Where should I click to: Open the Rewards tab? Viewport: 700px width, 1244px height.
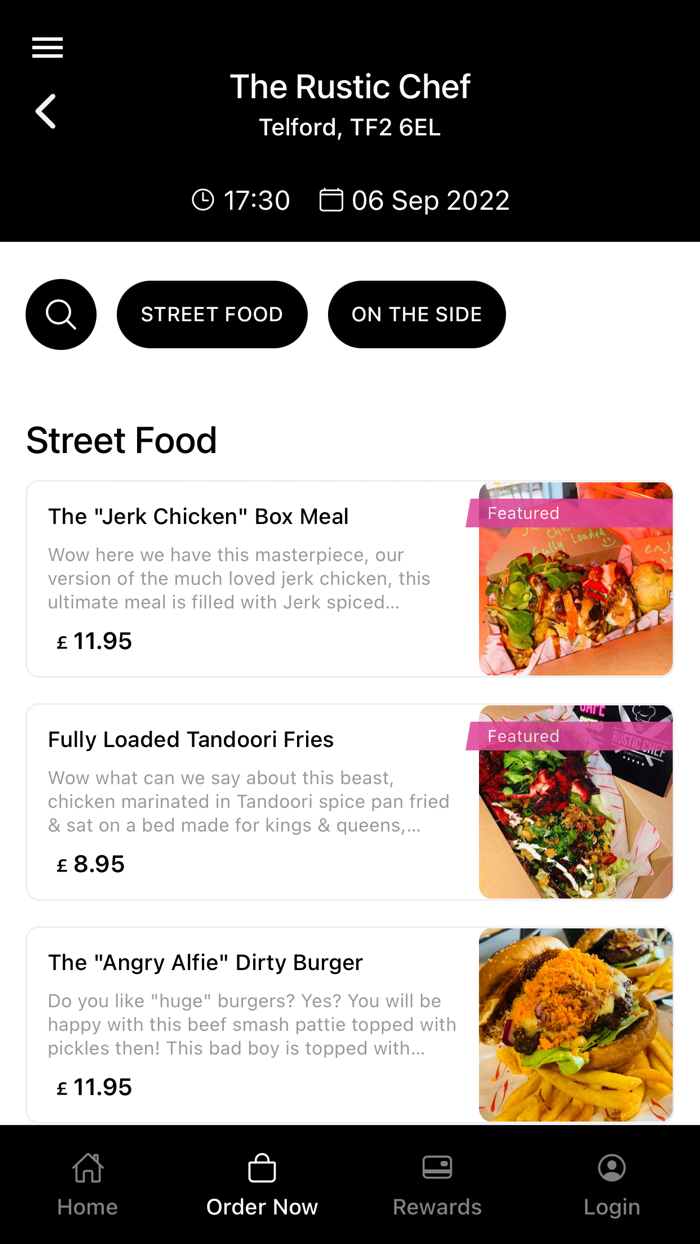click(437, 1185)
